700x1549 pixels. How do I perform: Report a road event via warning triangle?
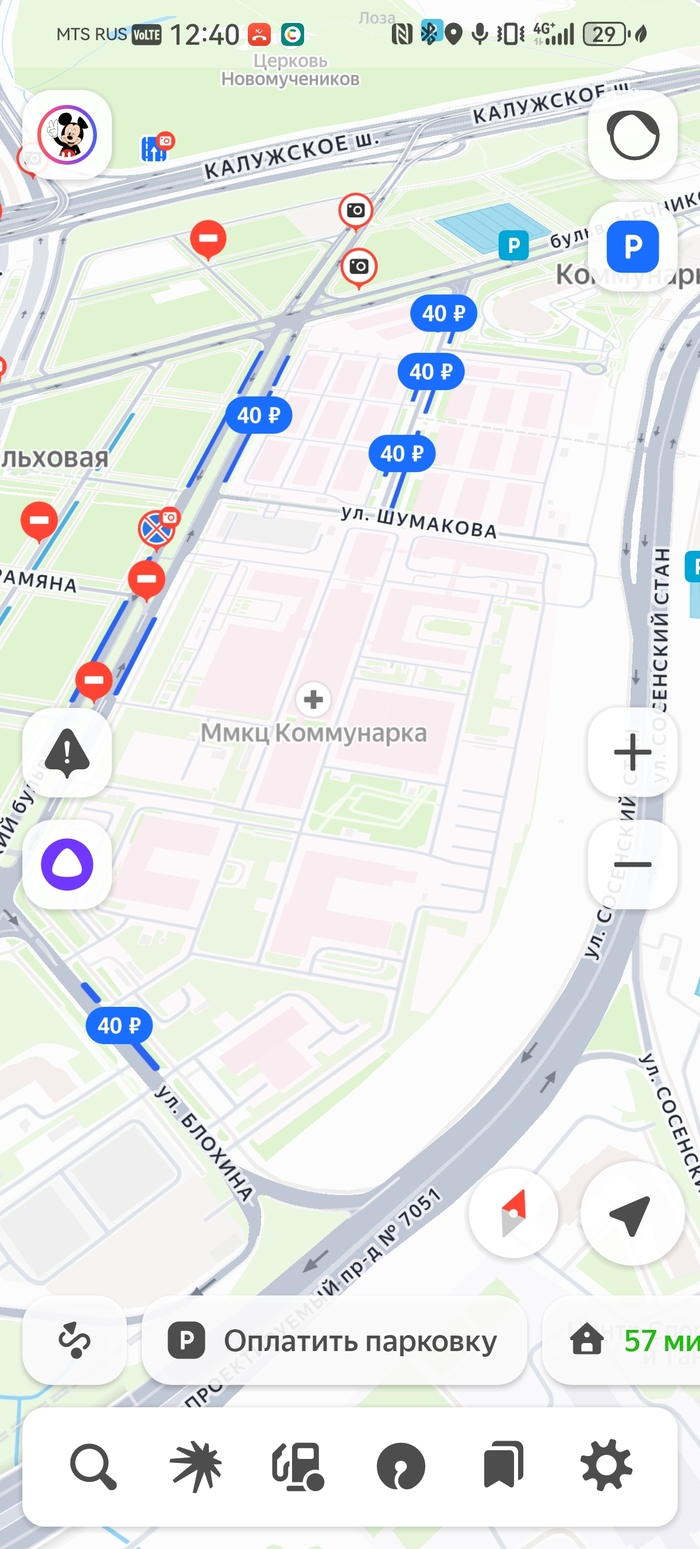pos(67,753)
